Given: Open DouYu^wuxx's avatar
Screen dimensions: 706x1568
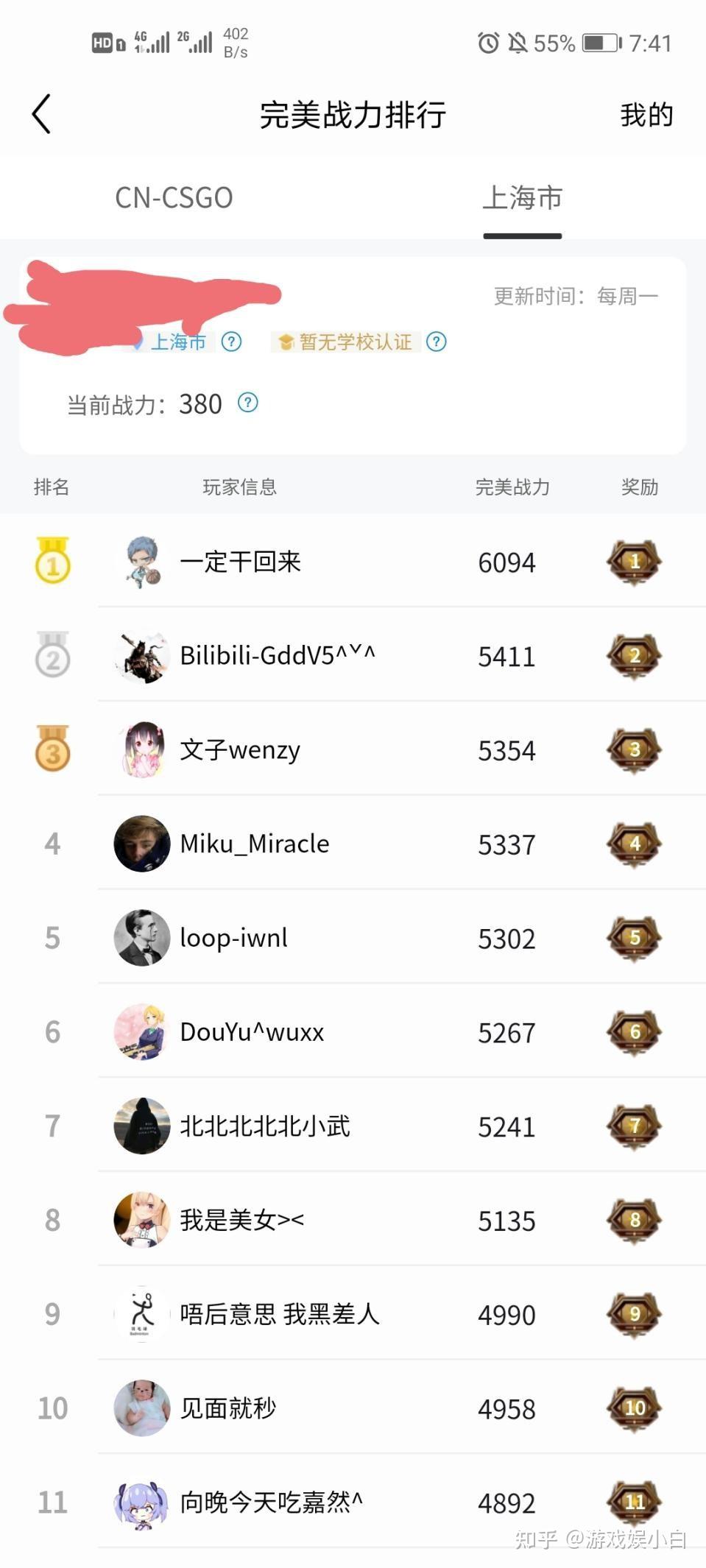Looking at the screenshot, I should click(x=141, y=1031).
